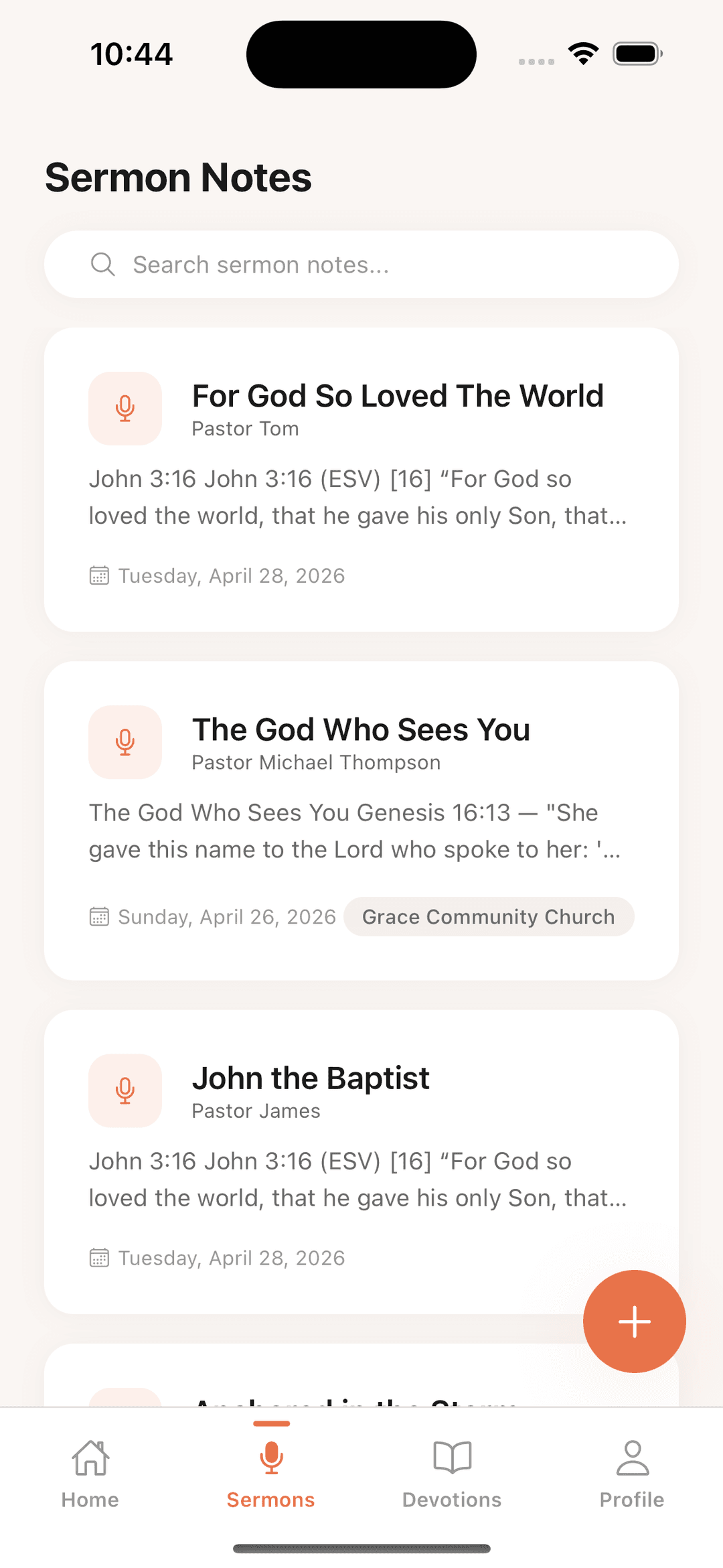Tap the search magnifier icon
This screenshot has width=723, height=1568.
103,264
